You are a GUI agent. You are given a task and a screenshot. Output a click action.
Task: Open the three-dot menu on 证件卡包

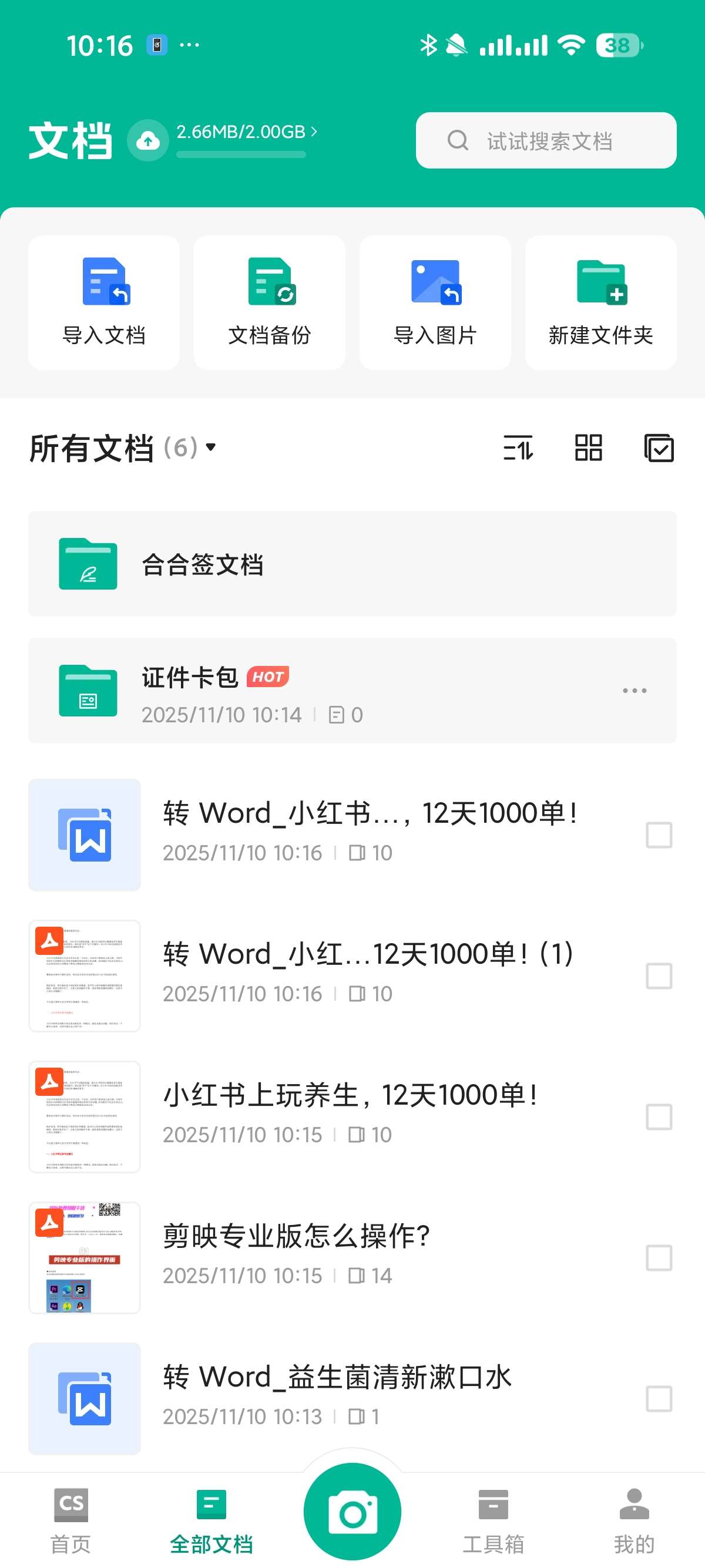634,690
